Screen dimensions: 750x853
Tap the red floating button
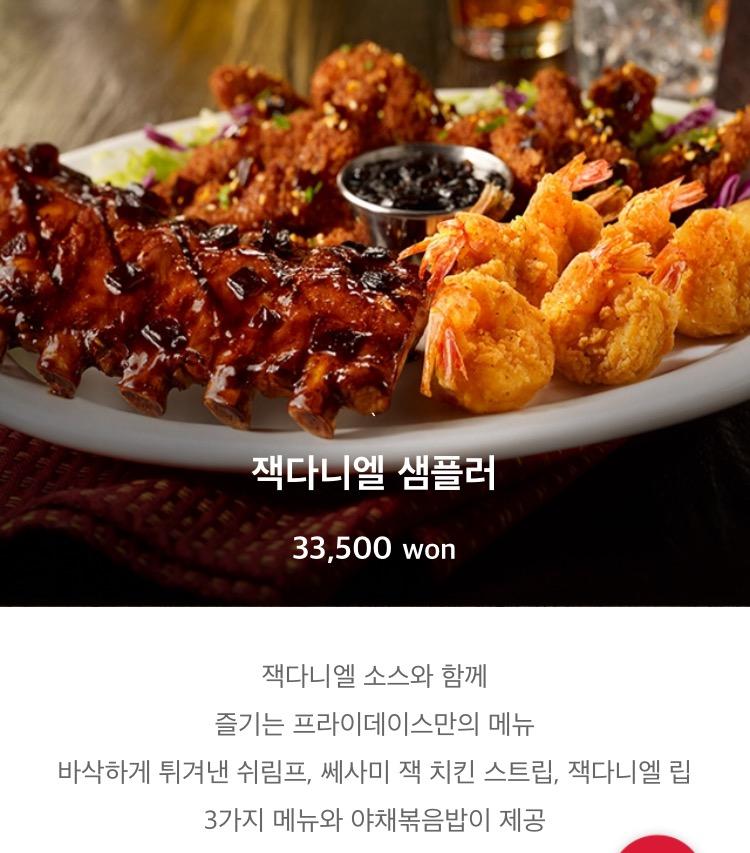[657, 846]
